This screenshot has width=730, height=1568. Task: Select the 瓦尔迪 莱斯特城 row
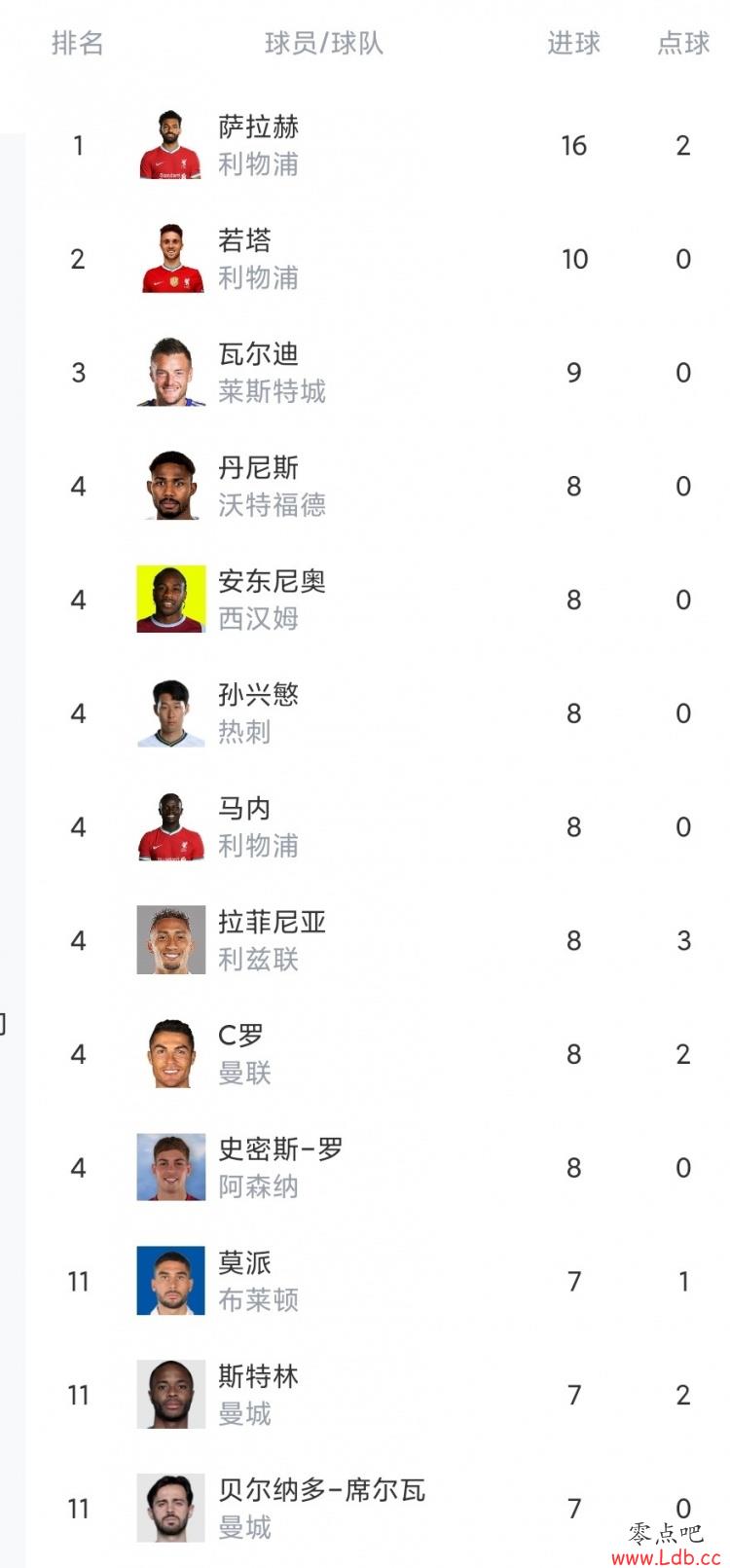click(378, 373)
